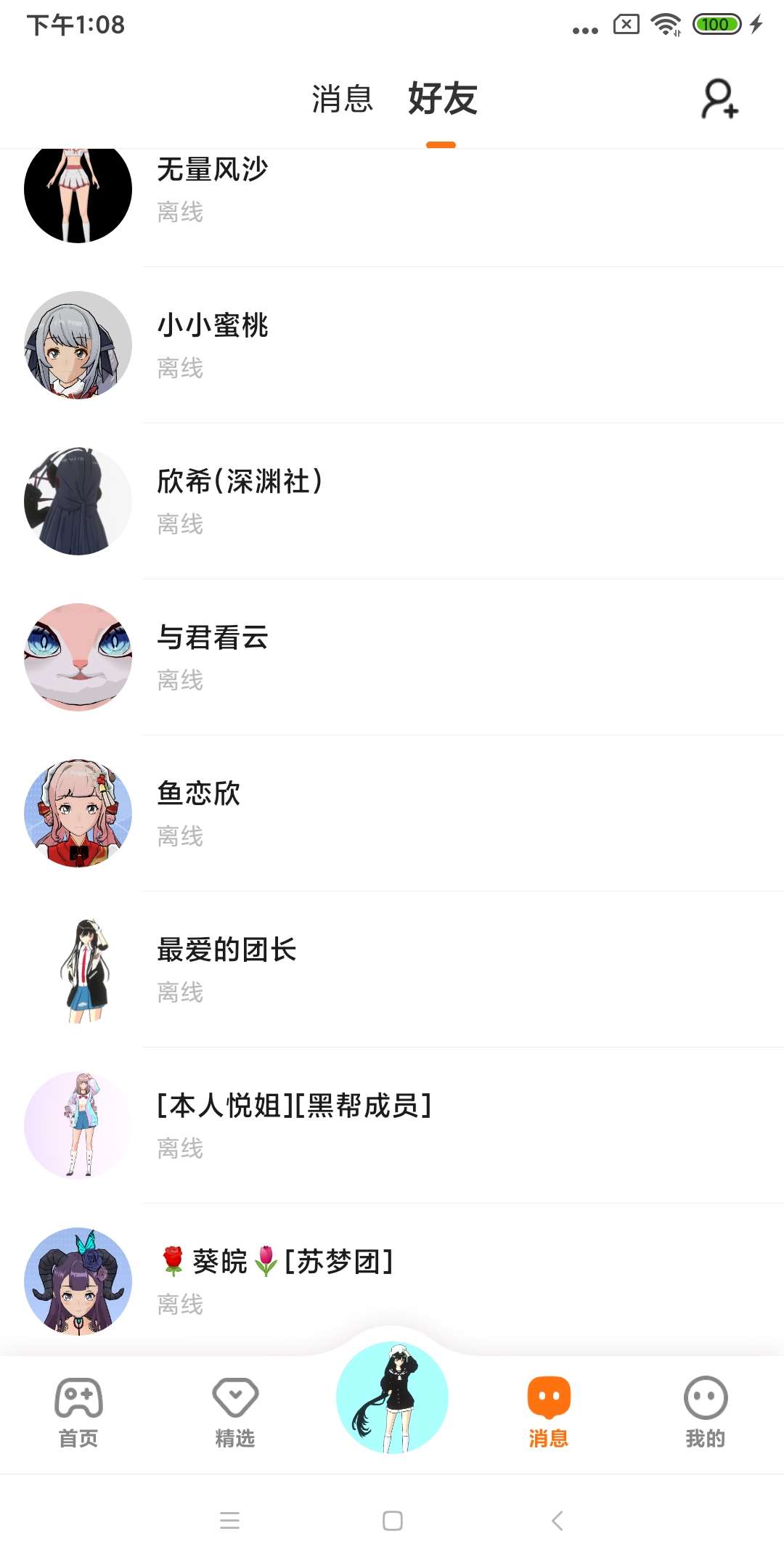Viewport: 784px width, 1568px height.
Task: Tap the system back button
Action: 557,1521
